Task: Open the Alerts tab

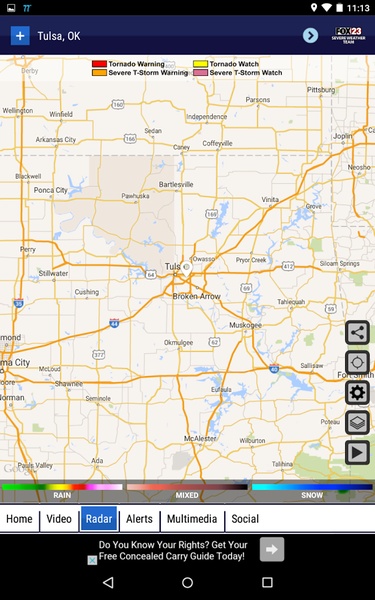Action: point(140,519)
